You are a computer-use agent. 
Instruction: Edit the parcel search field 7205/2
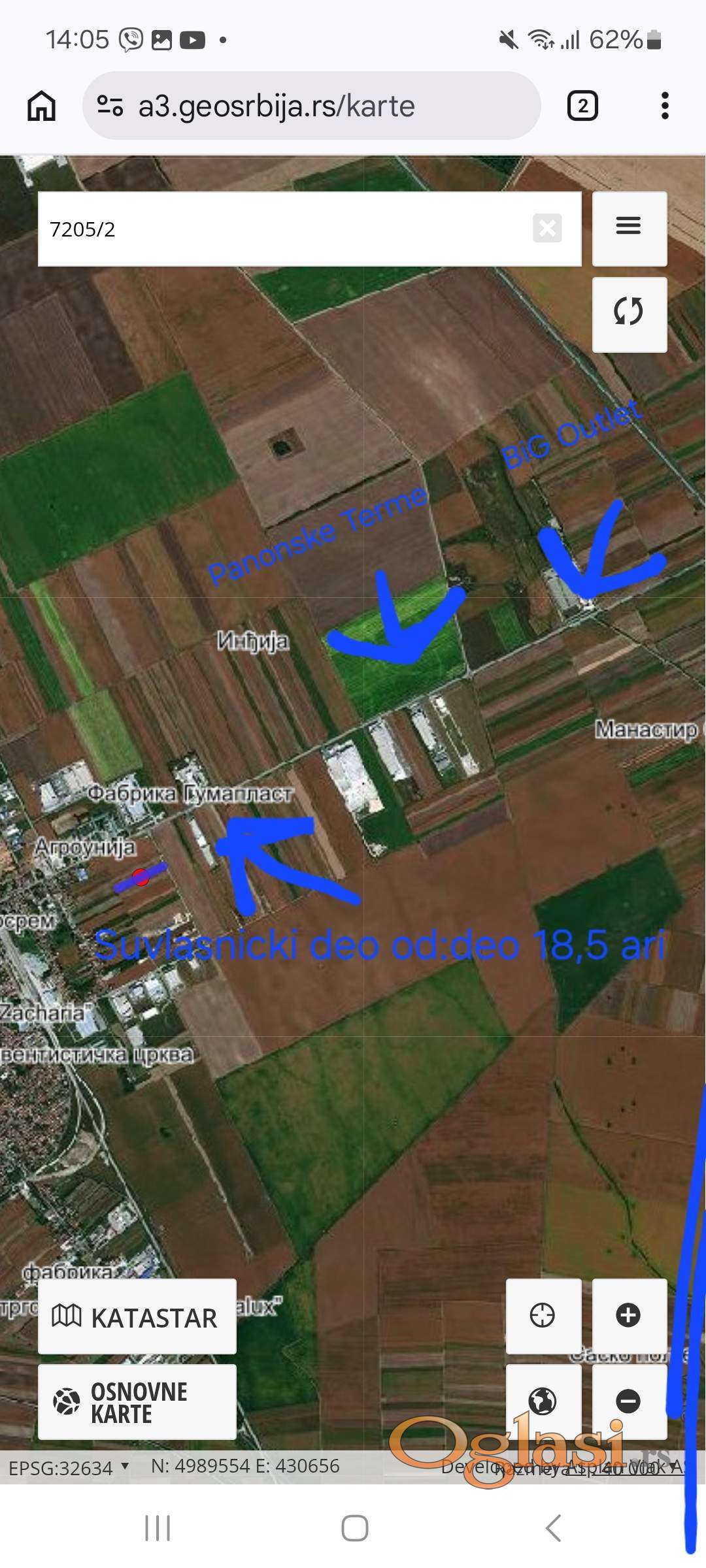(281, 229)
